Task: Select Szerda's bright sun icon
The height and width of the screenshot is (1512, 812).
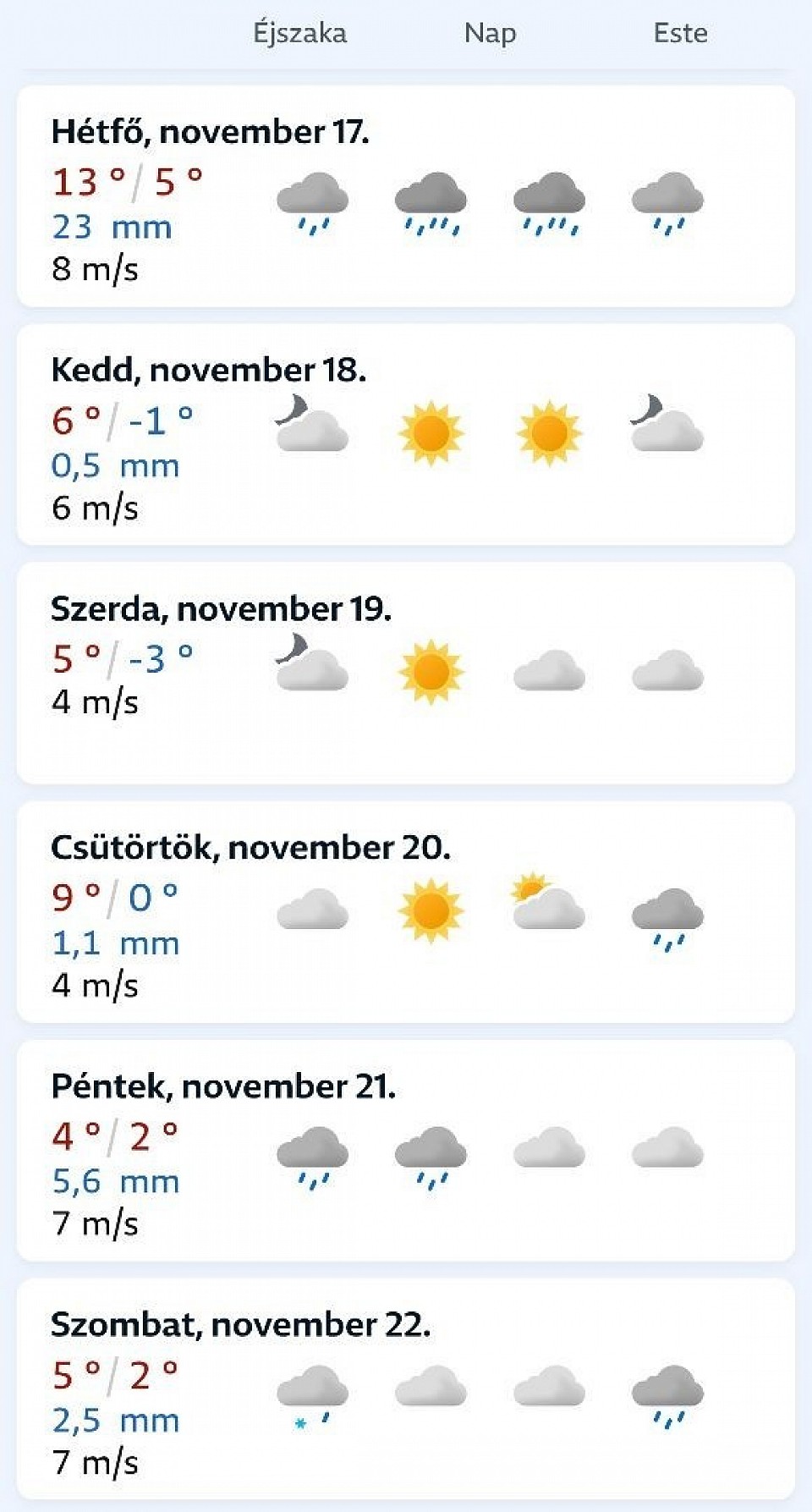Action: point(430,668)
